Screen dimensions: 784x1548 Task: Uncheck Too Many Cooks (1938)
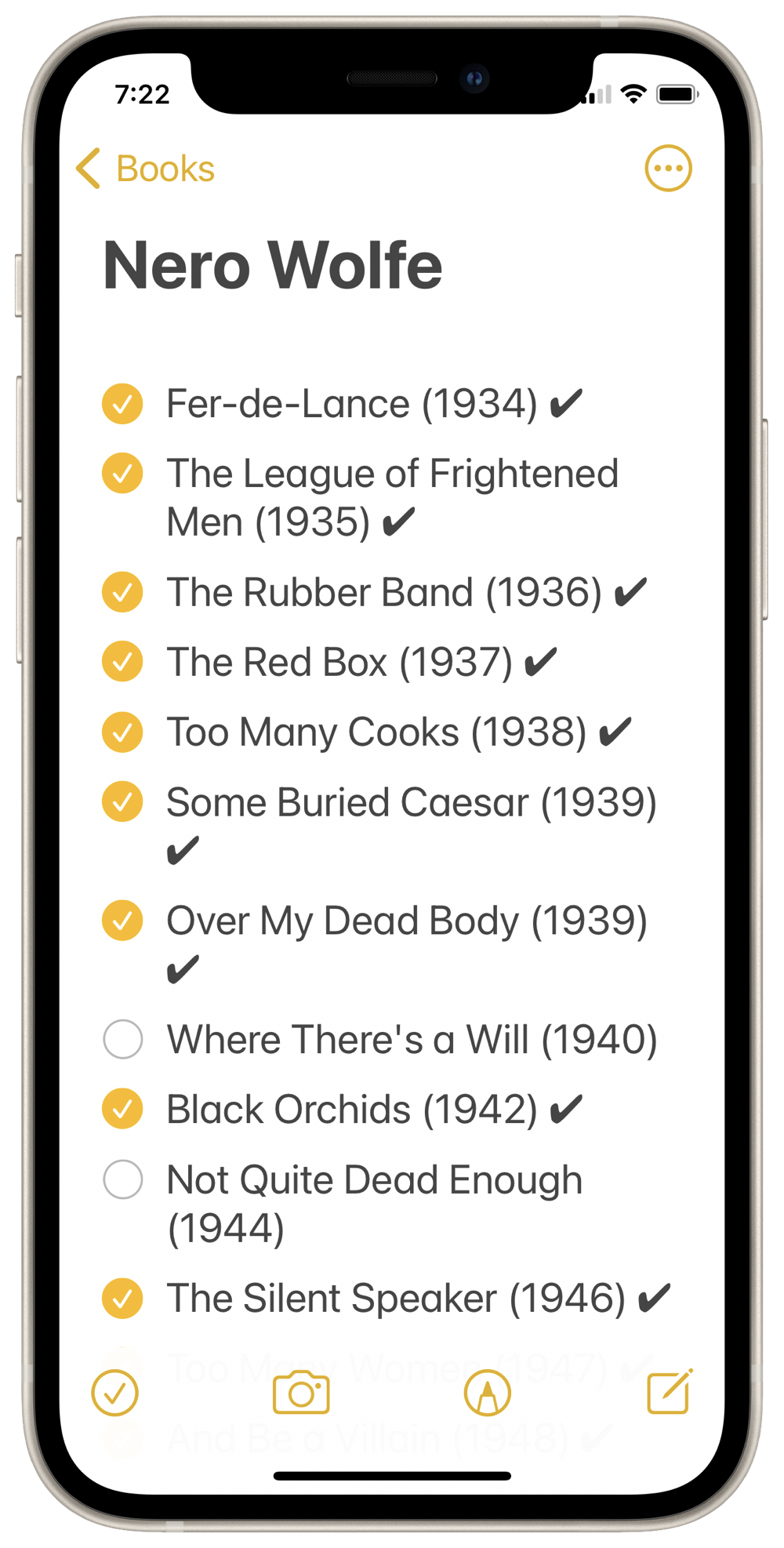point(122,732)
